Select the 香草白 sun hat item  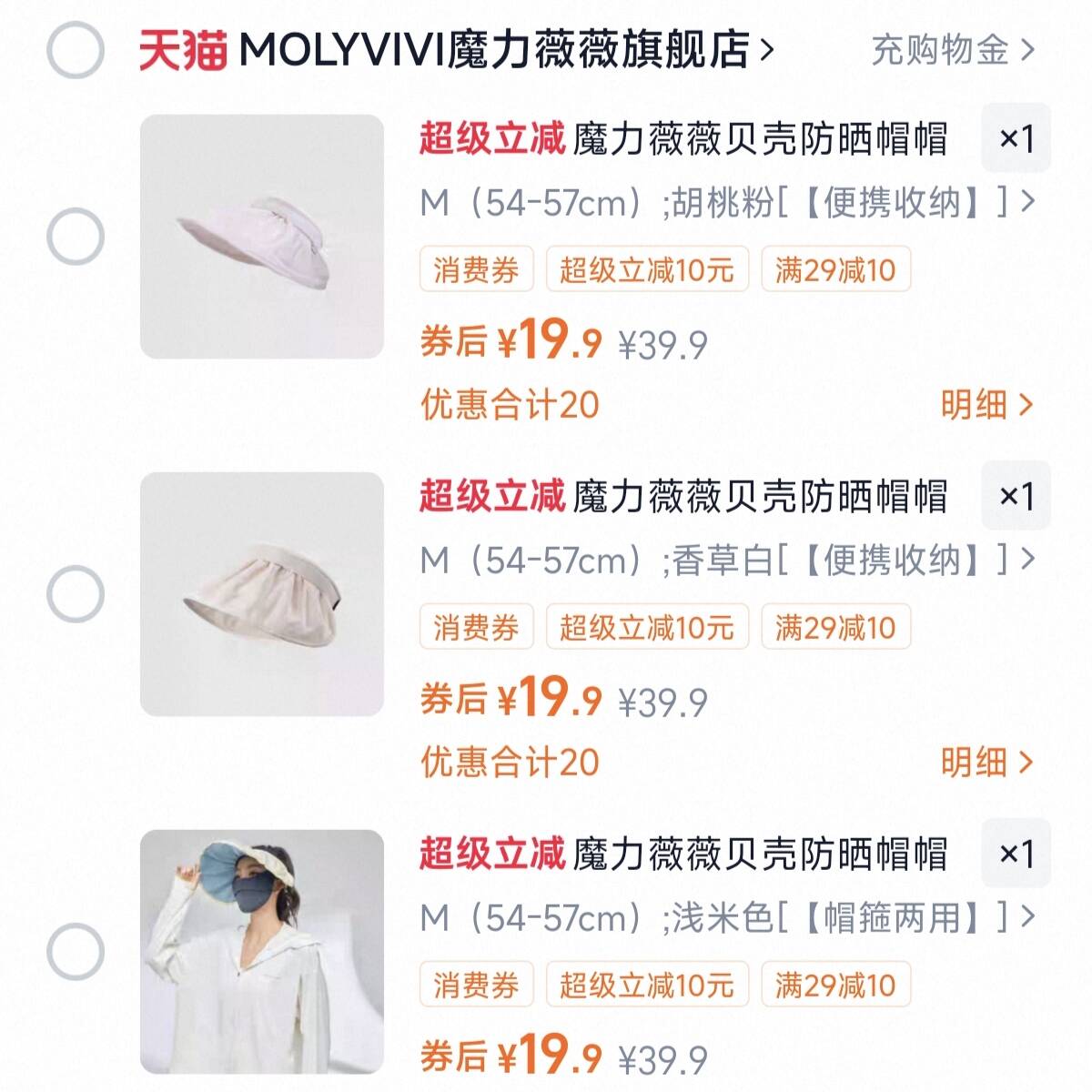point(75,594)
